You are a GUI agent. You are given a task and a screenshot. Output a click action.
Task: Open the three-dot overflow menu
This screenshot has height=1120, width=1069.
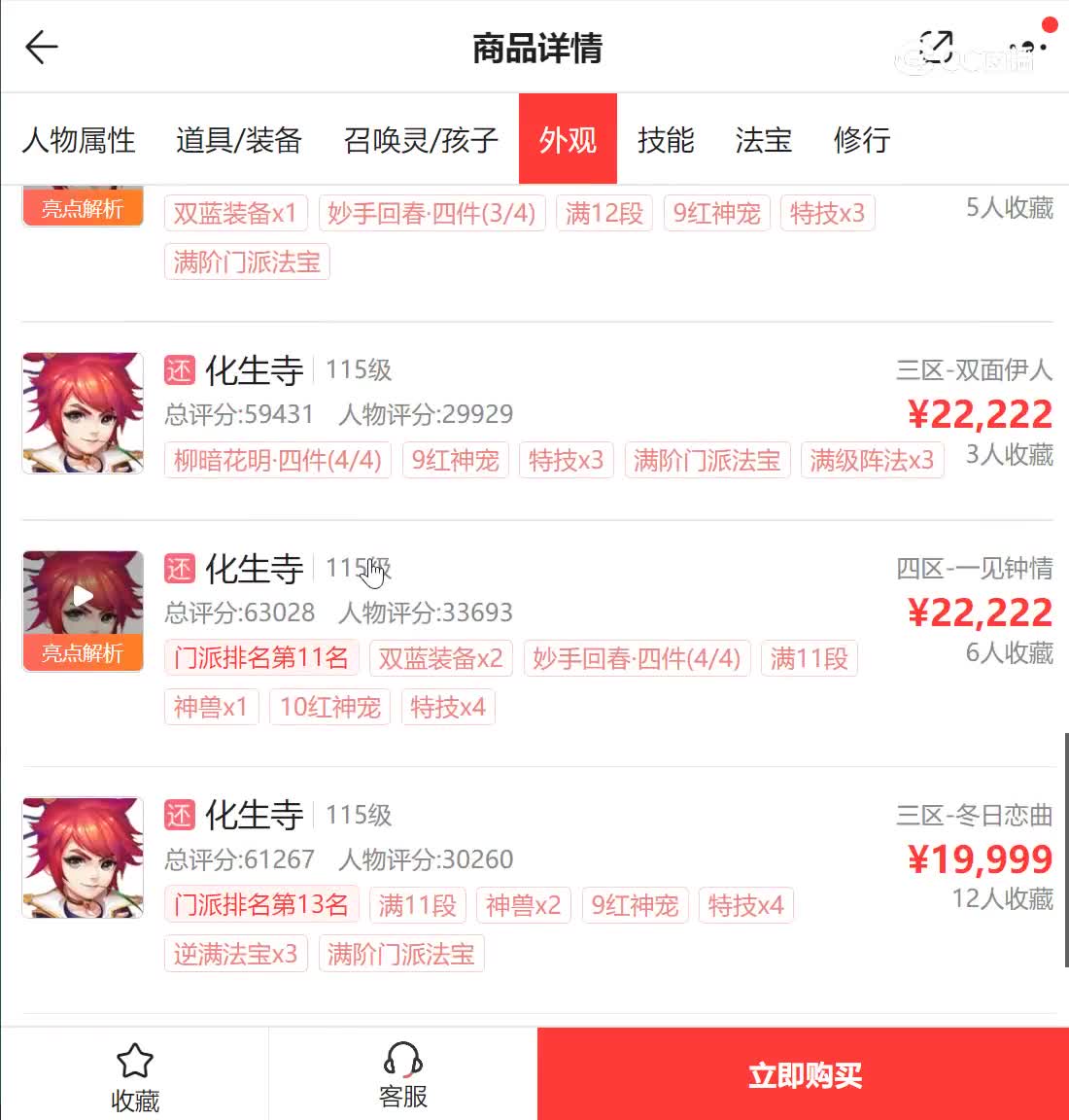1026,47
